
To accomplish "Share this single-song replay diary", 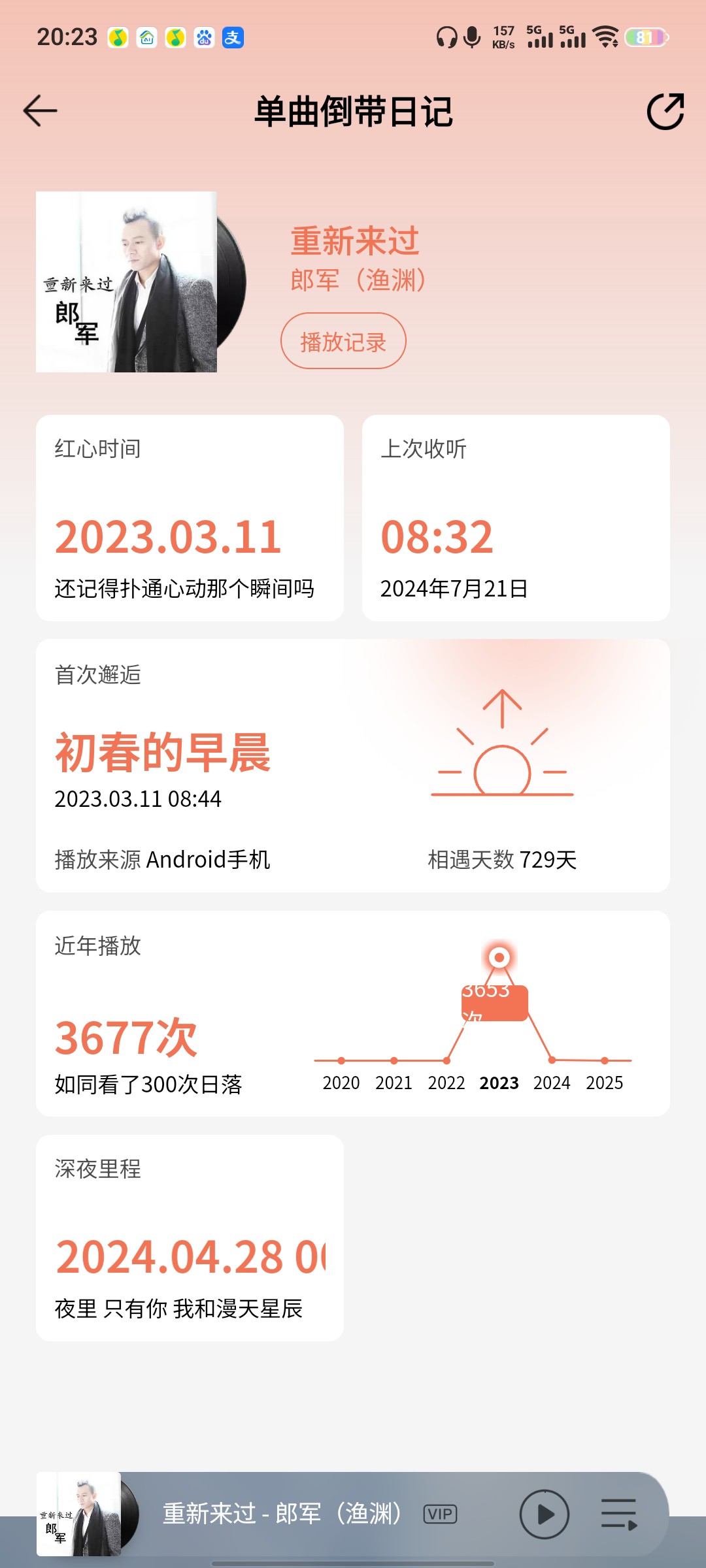I will (x=665, y=112).
